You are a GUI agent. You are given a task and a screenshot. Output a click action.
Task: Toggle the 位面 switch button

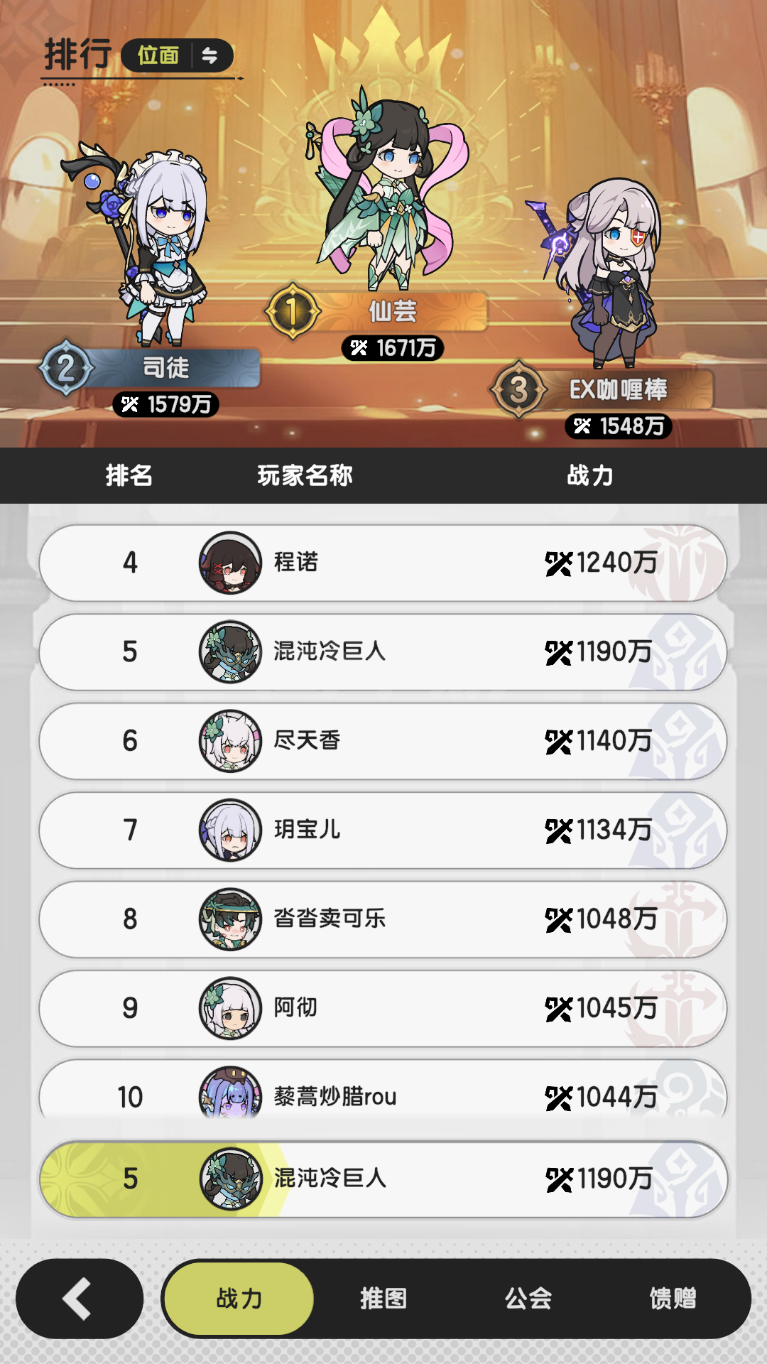coord(178,55)
